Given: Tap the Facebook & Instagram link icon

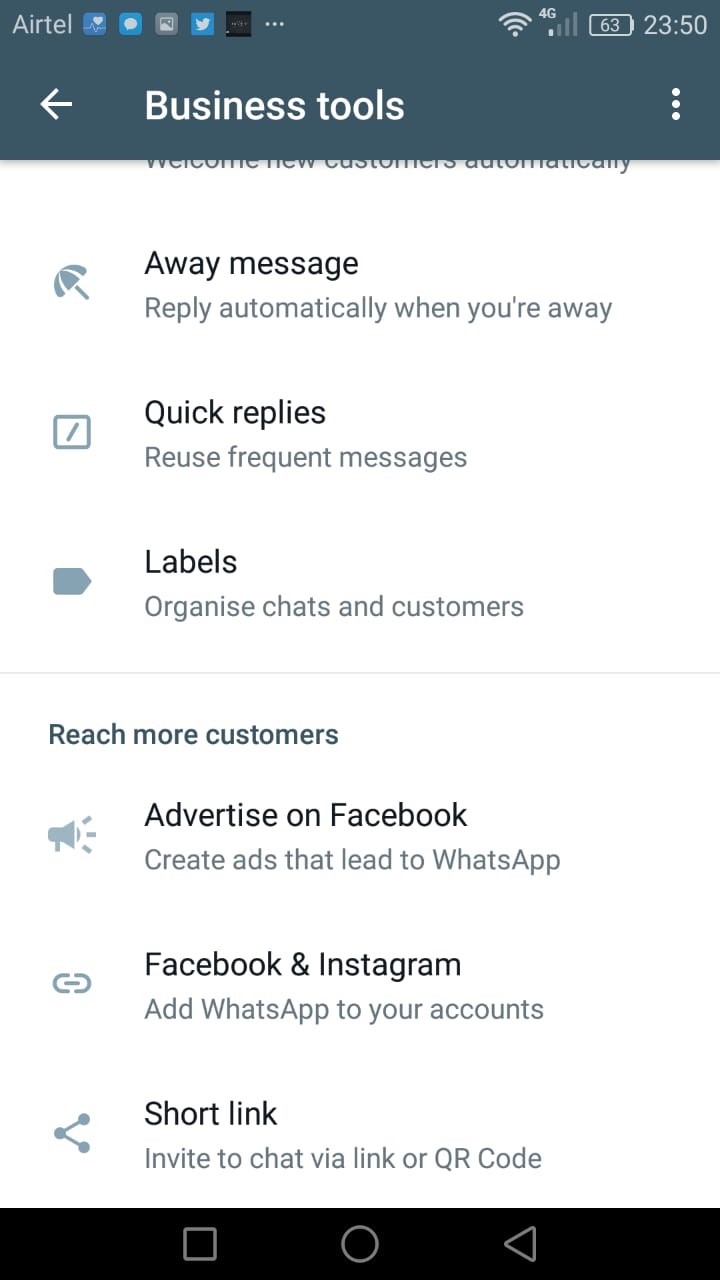Looking at the screenshot, I should 71,983.
